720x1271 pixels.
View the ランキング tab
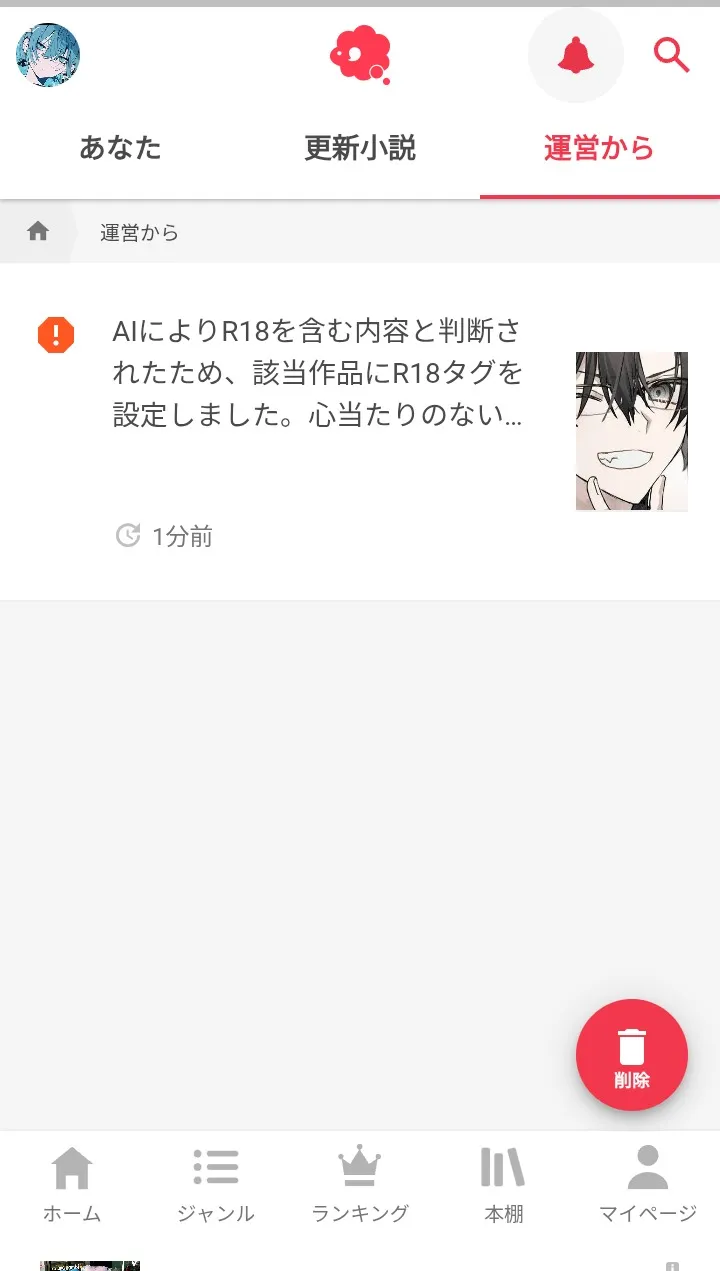pos(360,1186)
